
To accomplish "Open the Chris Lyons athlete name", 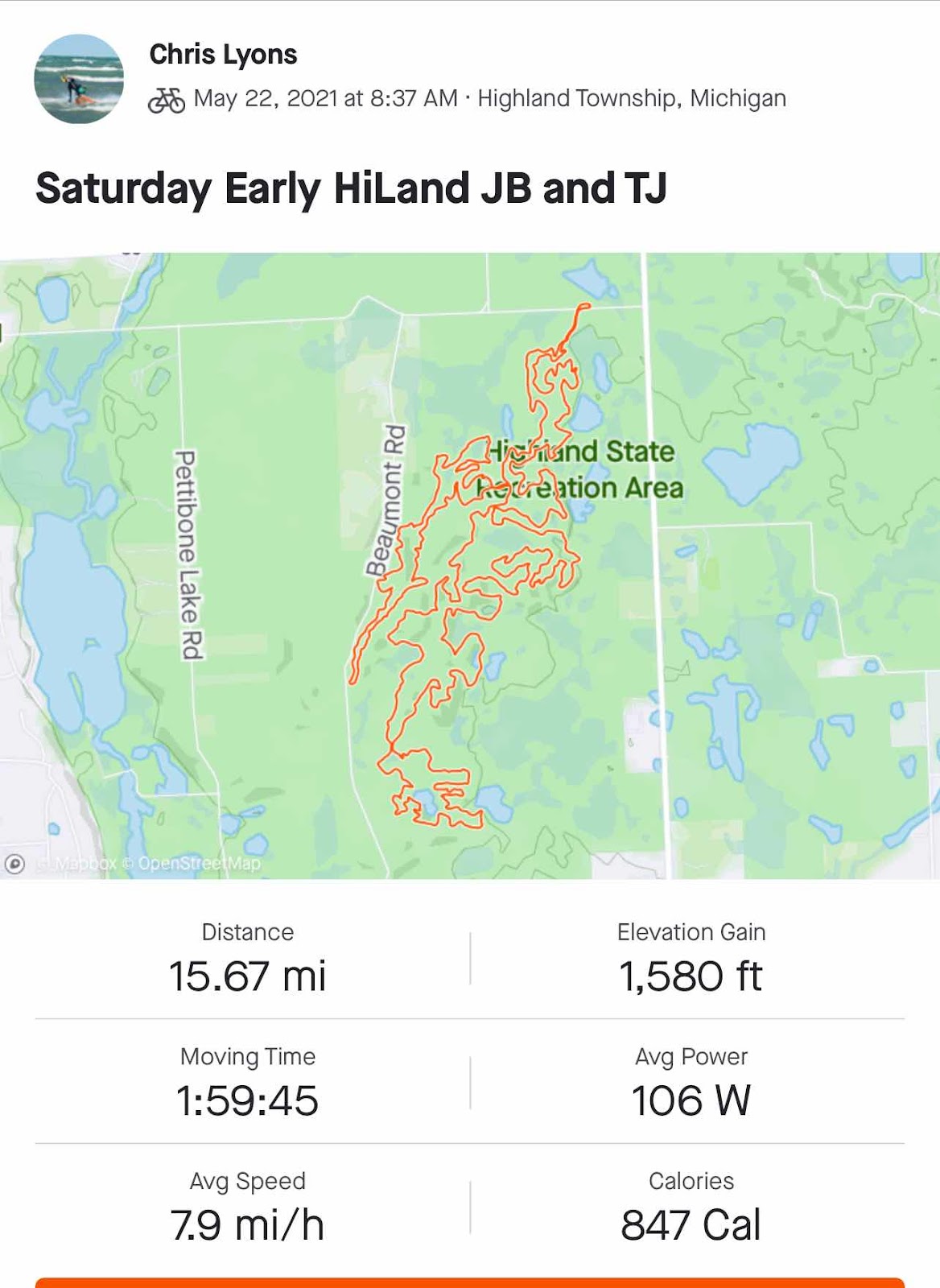I will [223, 55].
